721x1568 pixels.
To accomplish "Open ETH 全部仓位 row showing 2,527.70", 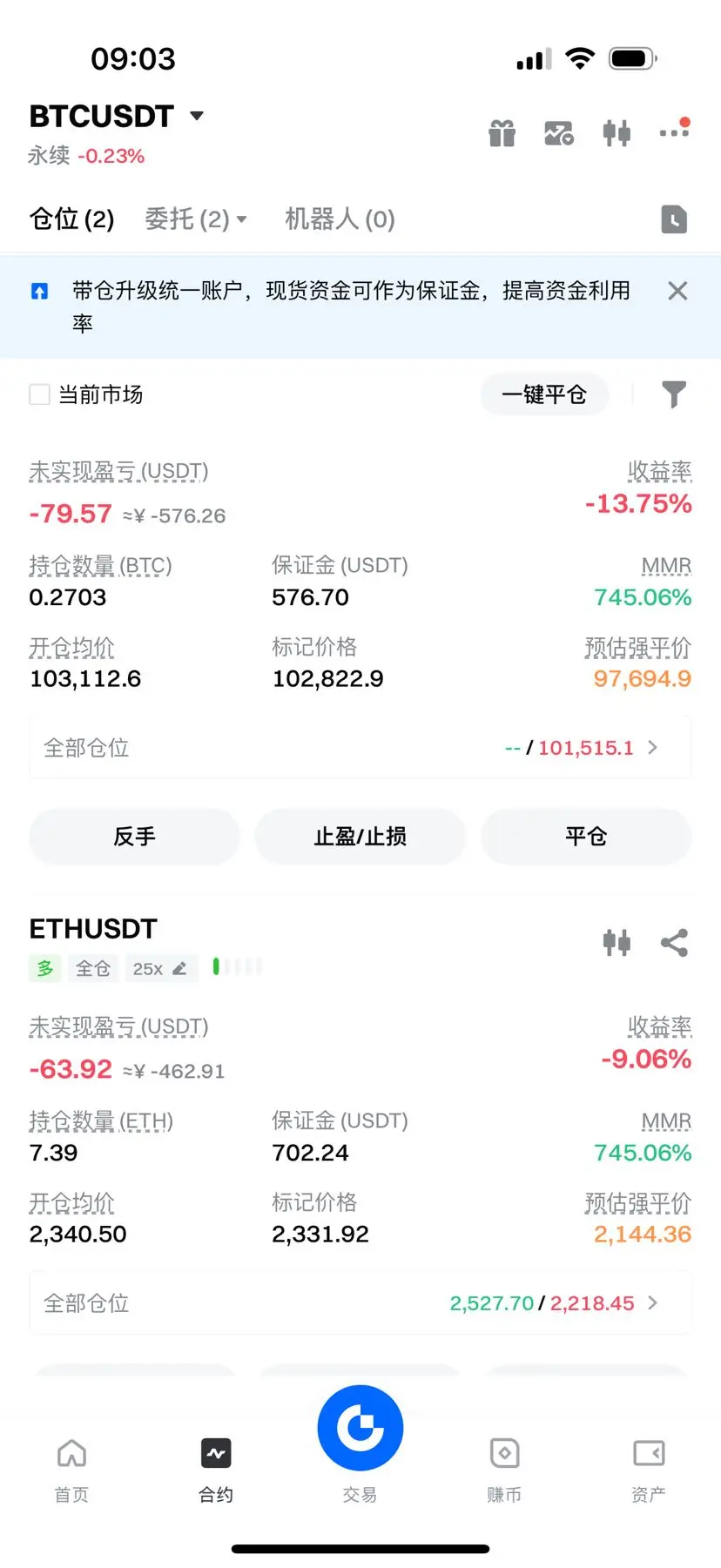I will click(360, 1303).
